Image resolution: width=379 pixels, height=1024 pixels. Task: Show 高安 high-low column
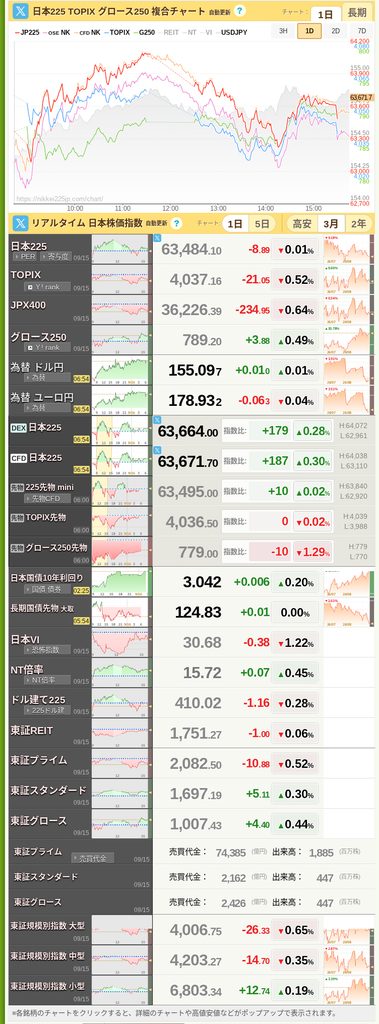coord(301,223)
